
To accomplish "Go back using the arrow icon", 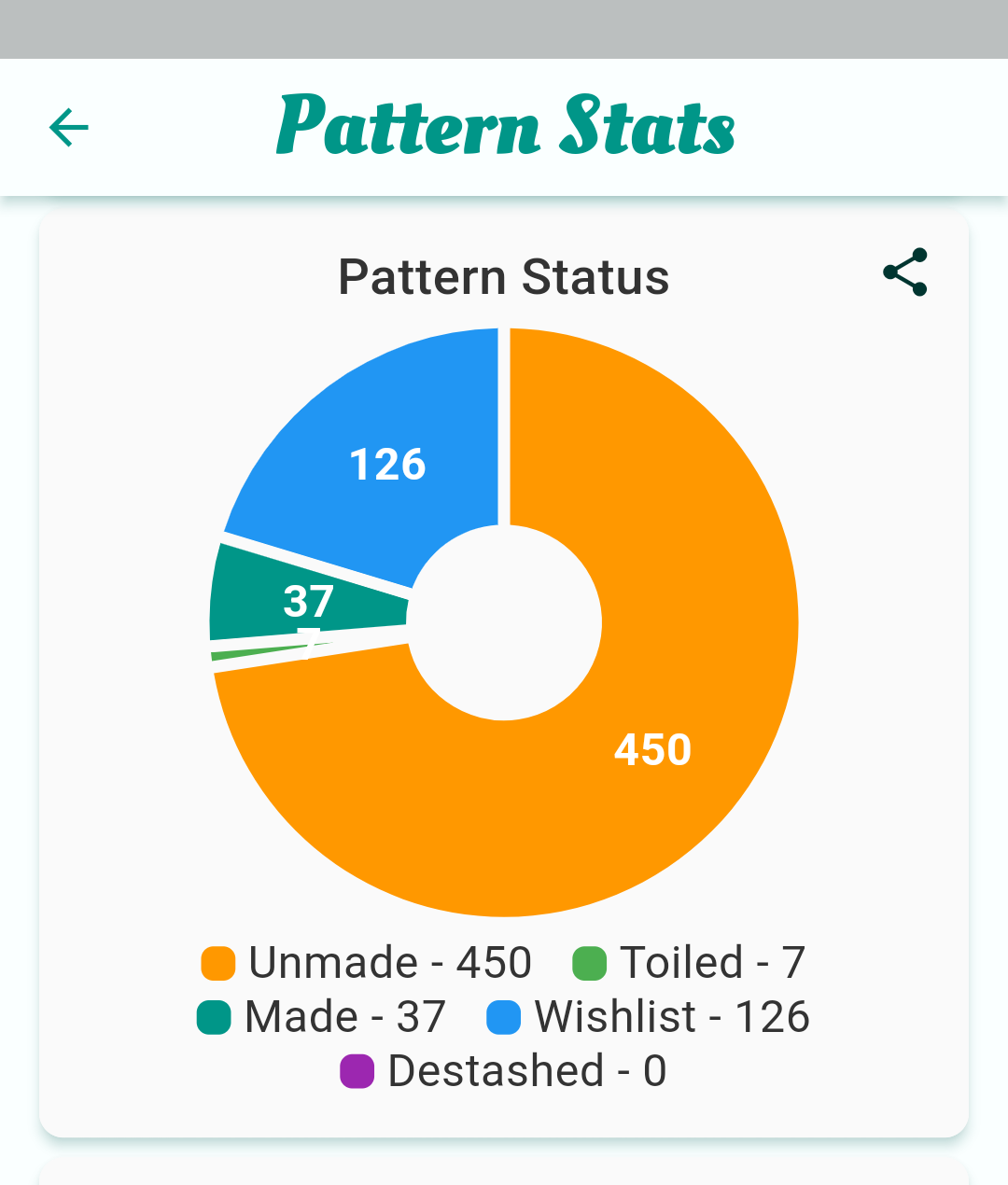I will tap(69, 128).
